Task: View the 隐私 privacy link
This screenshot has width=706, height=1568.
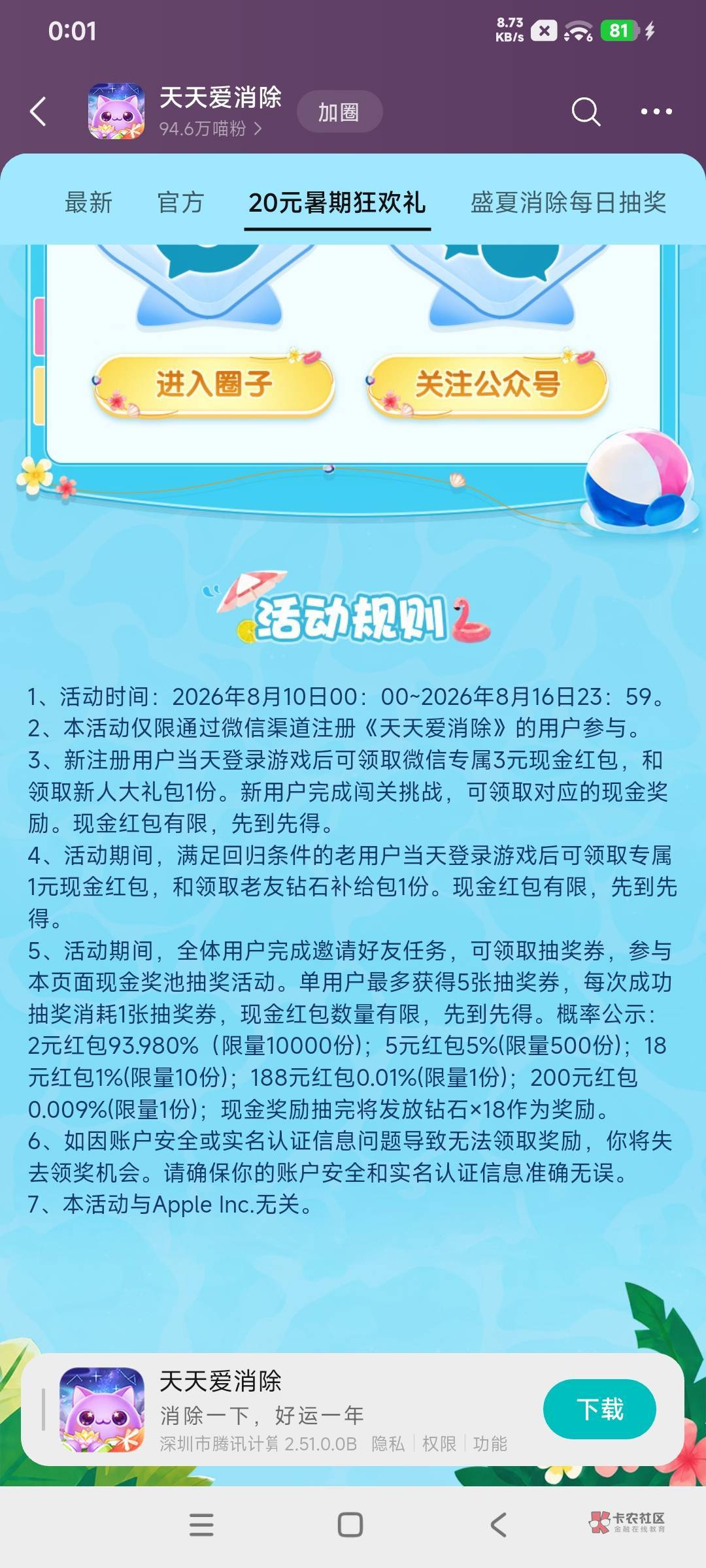Action: [x=388, y=1444]
